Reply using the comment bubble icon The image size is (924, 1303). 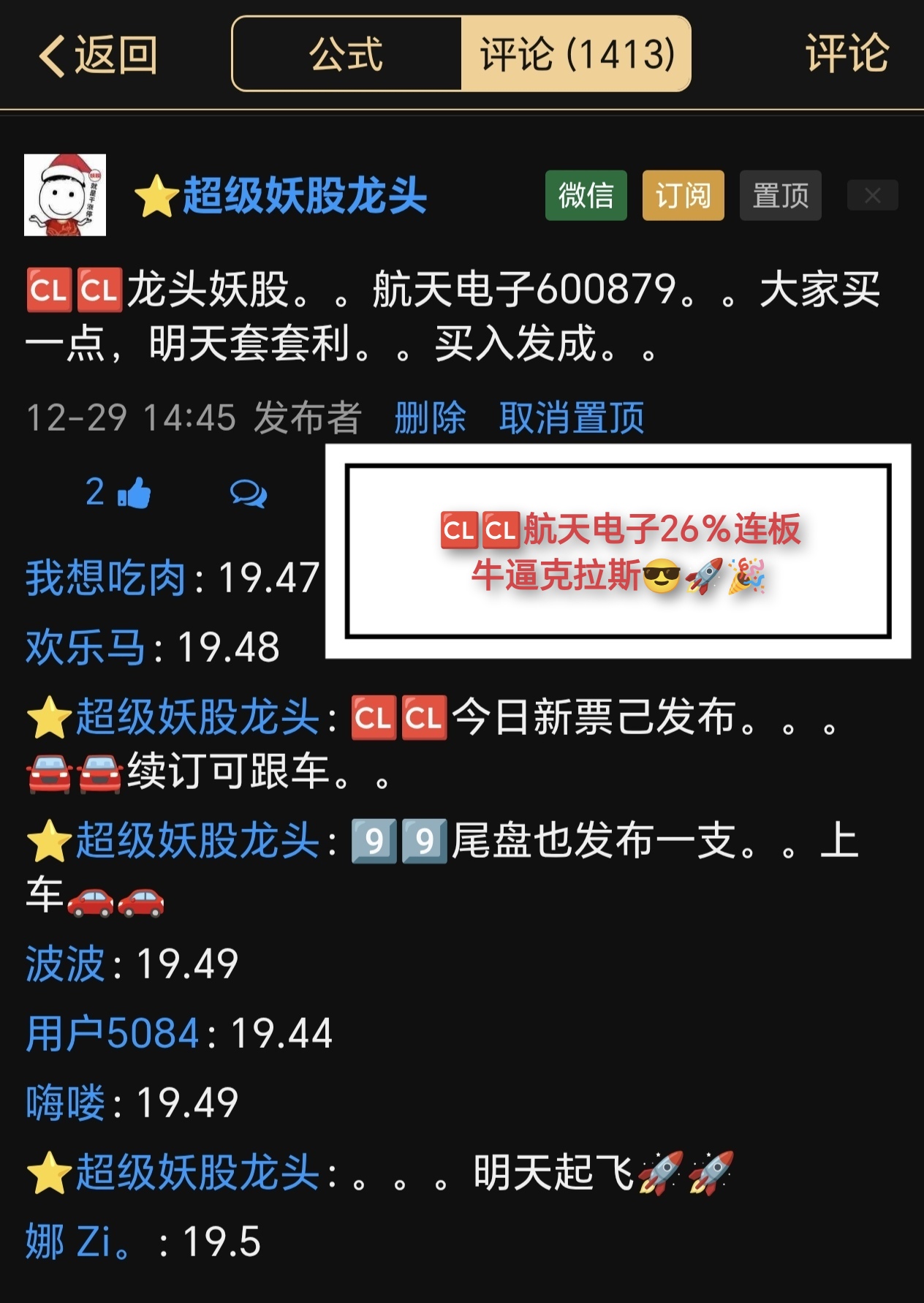[x=249, y=494]
